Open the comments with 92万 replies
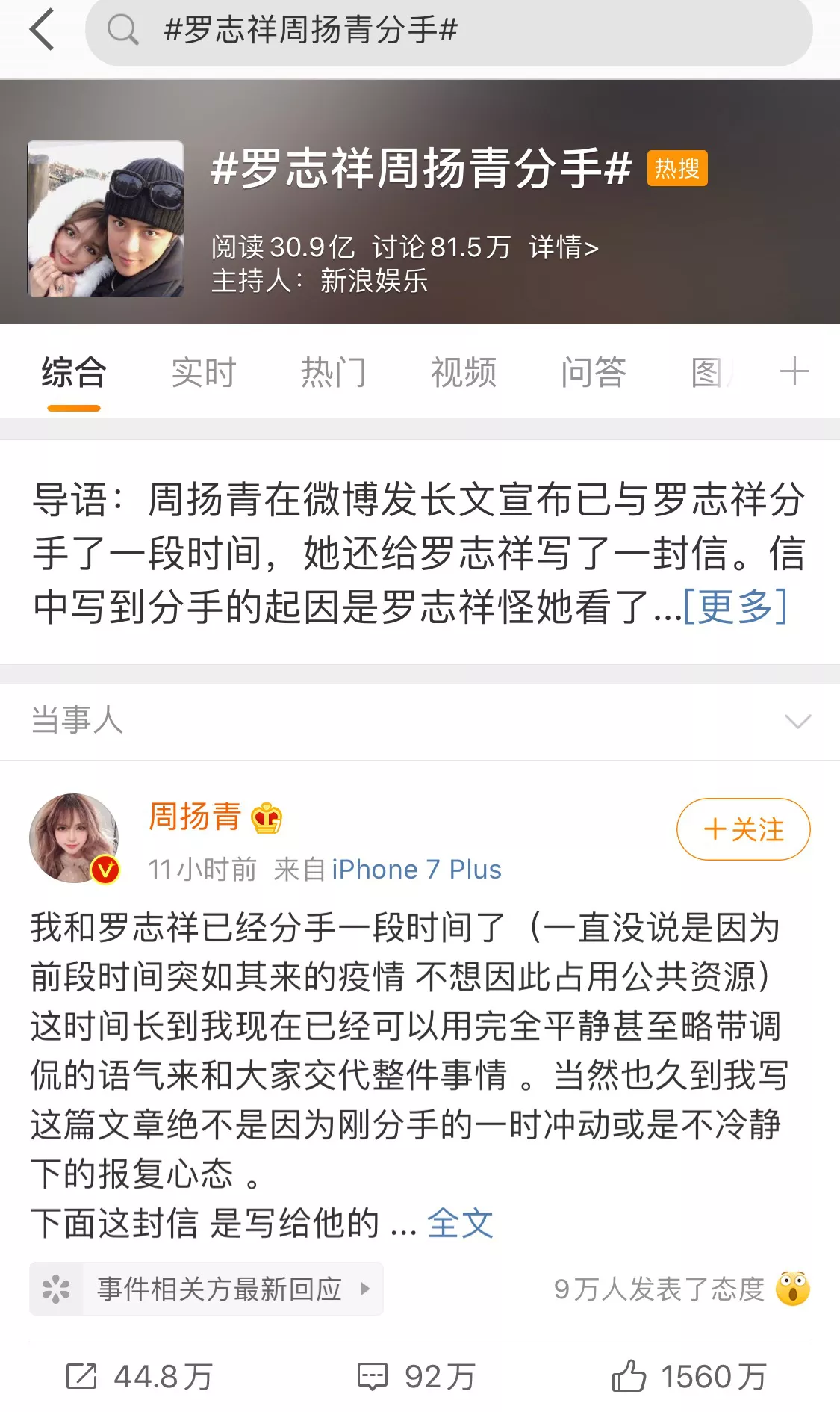This screenshot has height=1412, width=840. [417, 1376]
